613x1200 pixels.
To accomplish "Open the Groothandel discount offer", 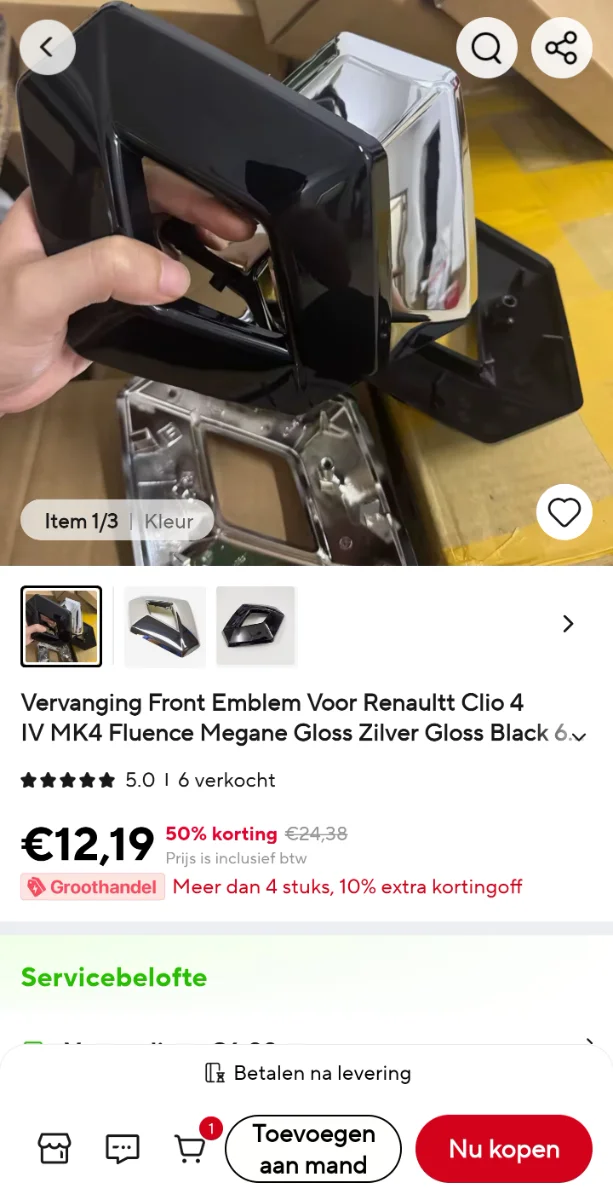I will [x=93, y=887].
